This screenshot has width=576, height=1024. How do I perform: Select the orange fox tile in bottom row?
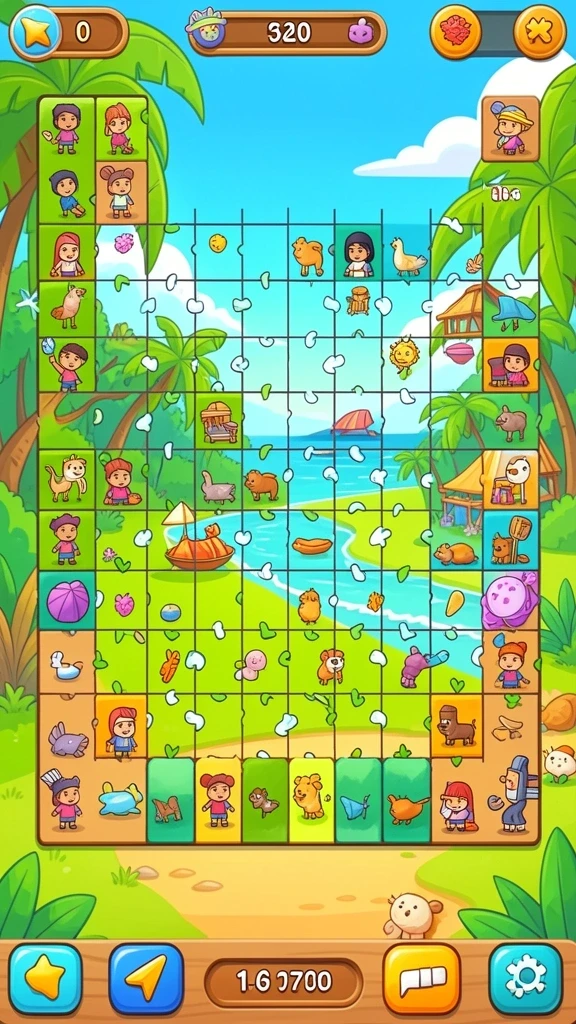pos(406,801)
